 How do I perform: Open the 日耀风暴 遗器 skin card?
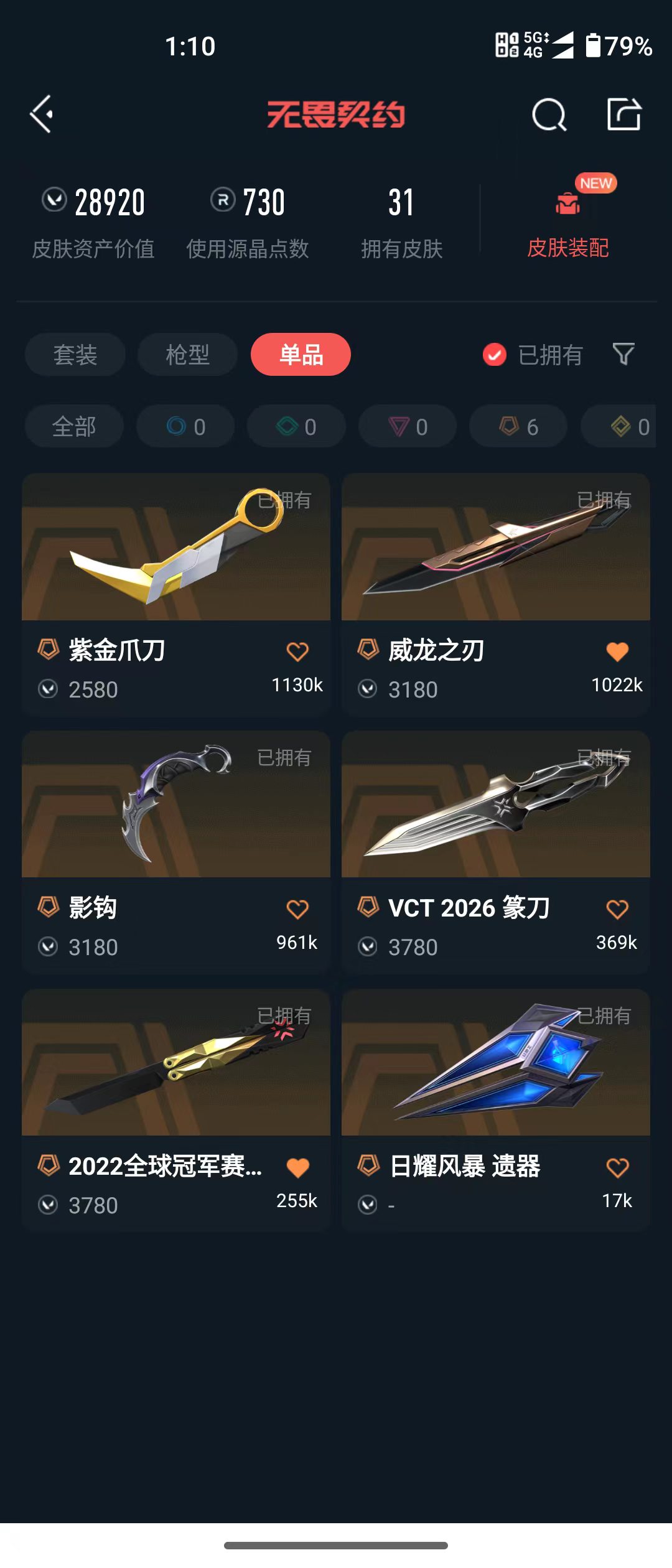496,1110
